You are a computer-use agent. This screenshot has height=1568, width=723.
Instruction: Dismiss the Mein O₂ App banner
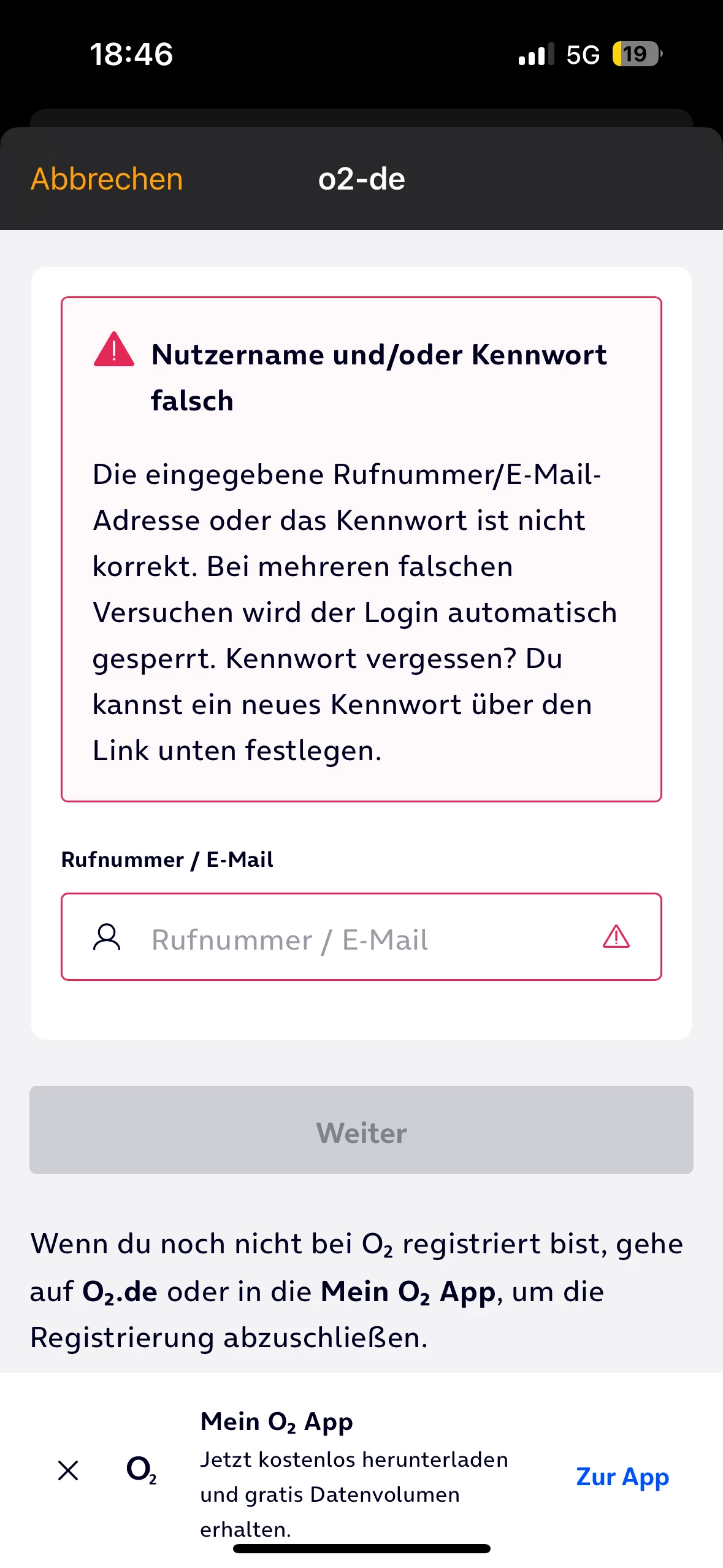click(68, 1470)
